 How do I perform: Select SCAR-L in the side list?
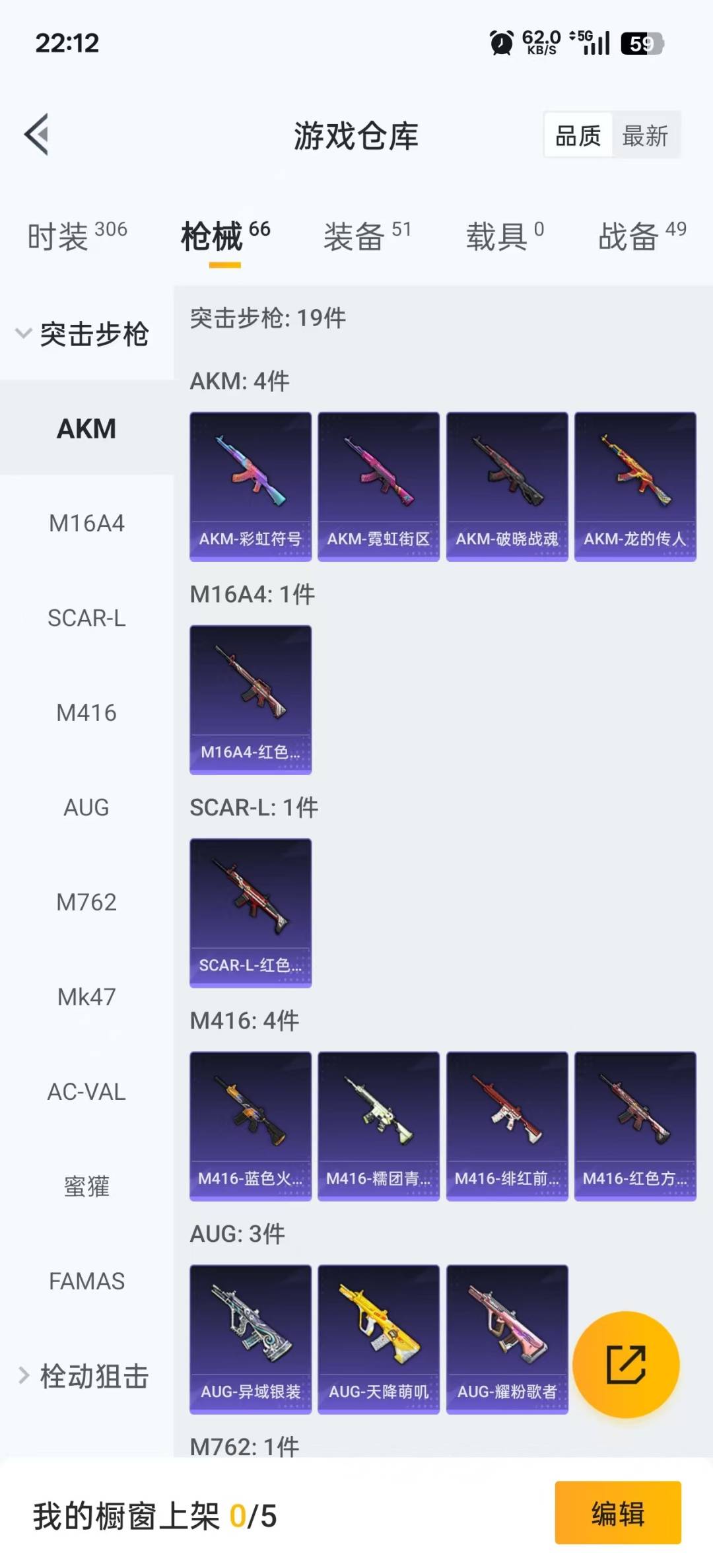pyautogui.click(x=86, y=619)
